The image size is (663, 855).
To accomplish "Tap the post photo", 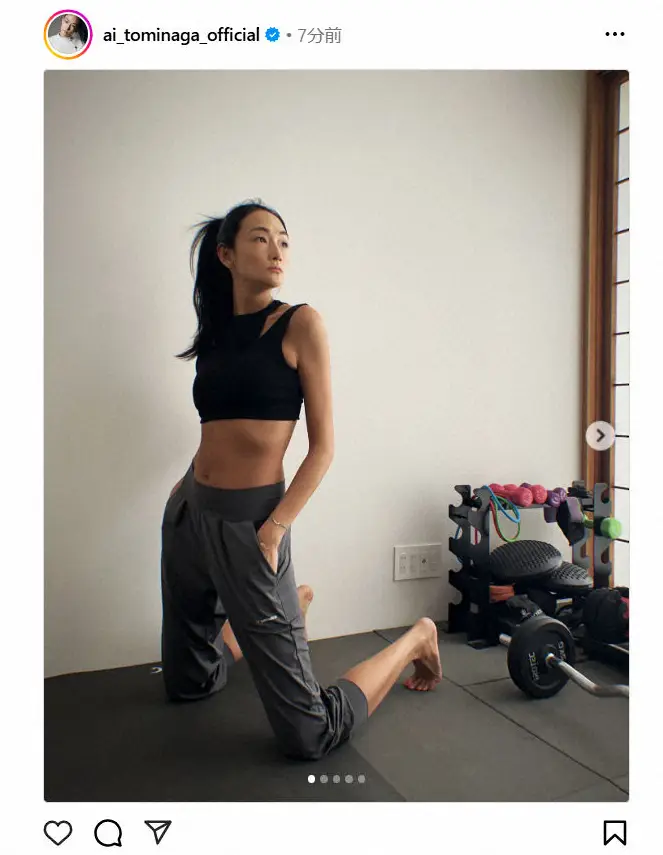I will tap(336, 400).
